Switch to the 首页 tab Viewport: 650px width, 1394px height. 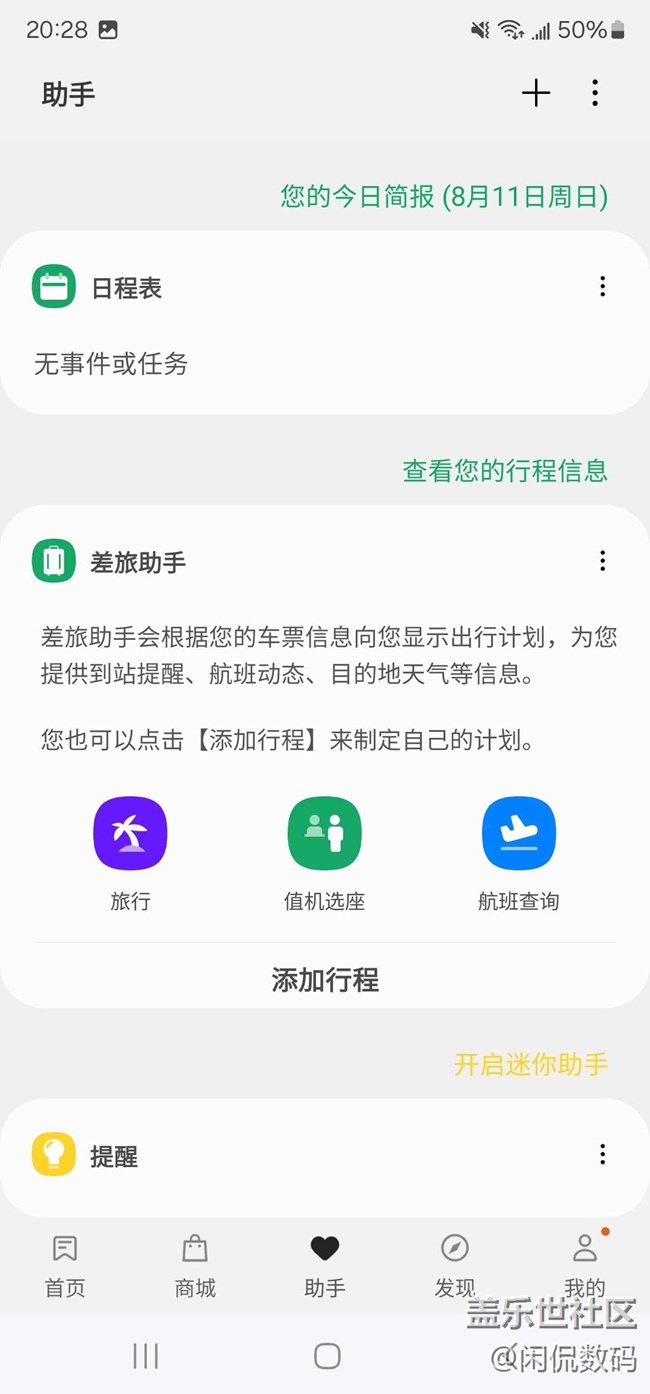(x=65, y=1266)
